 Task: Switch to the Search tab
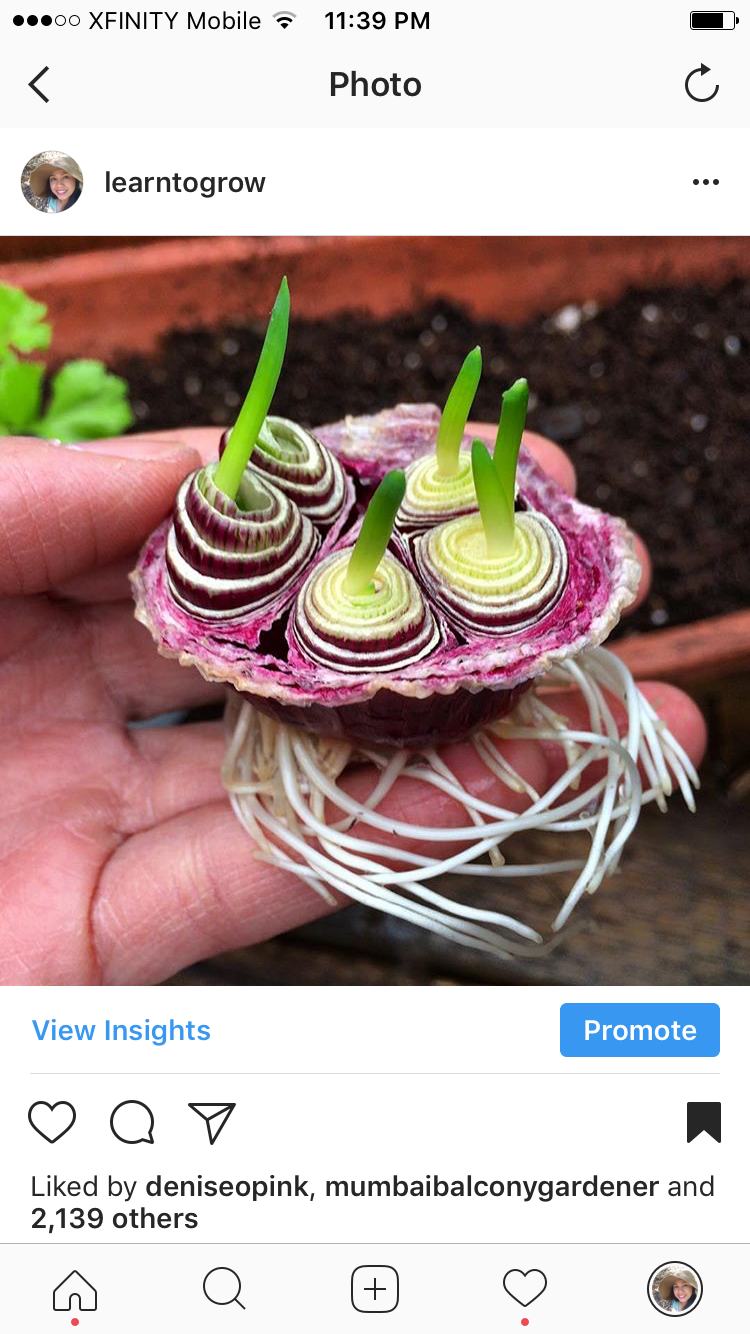coord(224,1289)
